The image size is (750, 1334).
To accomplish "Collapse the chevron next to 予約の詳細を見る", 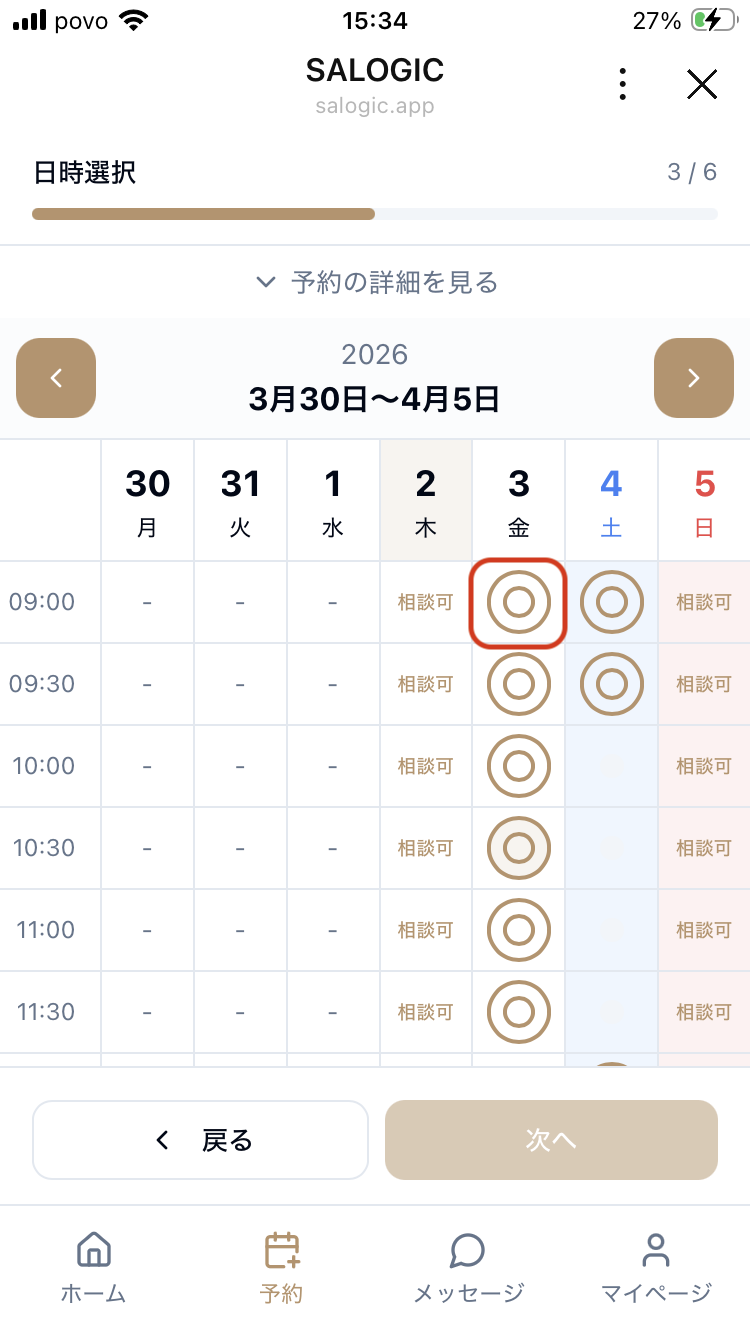I will click(x=266, y=282).
